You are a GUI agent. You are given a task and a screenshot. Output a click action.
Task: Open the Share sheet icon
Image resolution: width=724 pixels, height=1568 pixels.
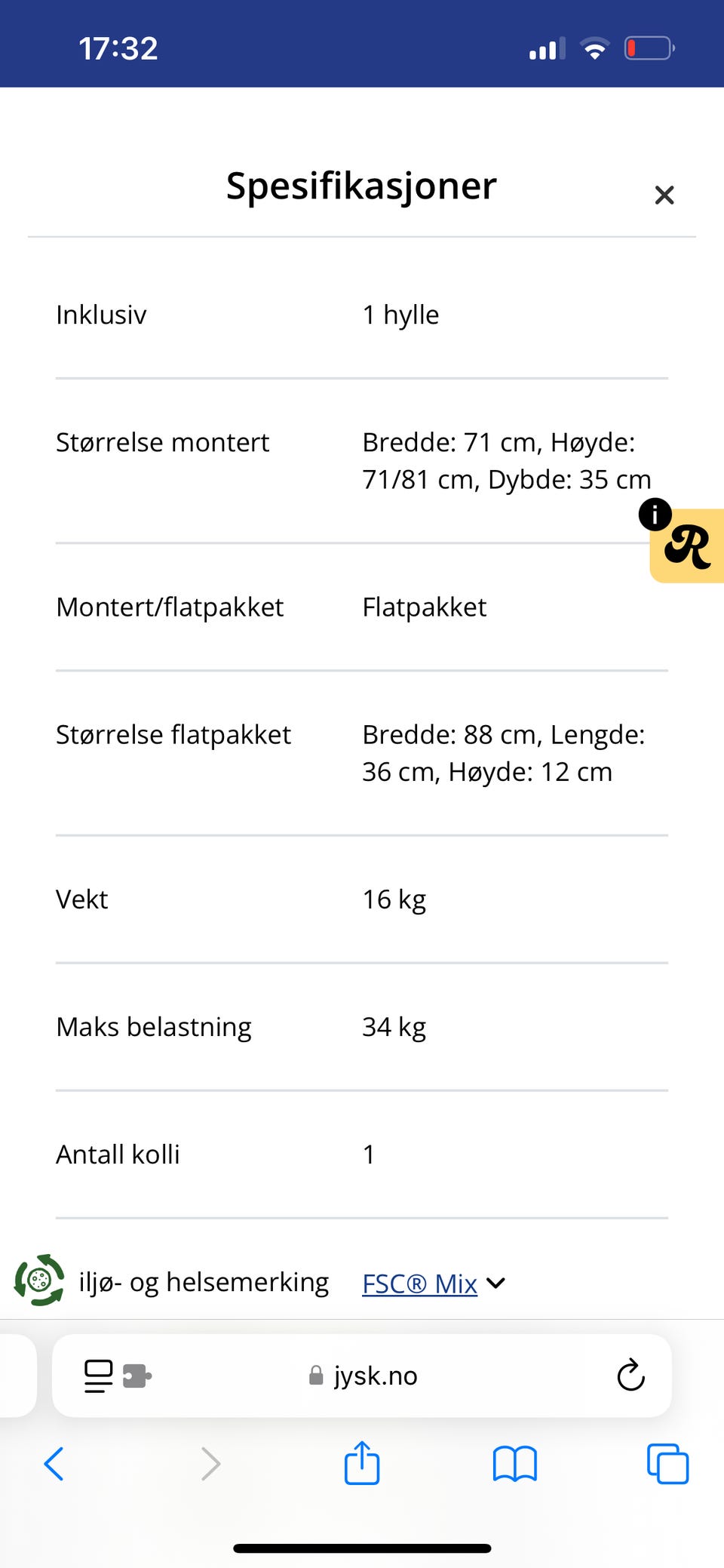click(361, 1462)
